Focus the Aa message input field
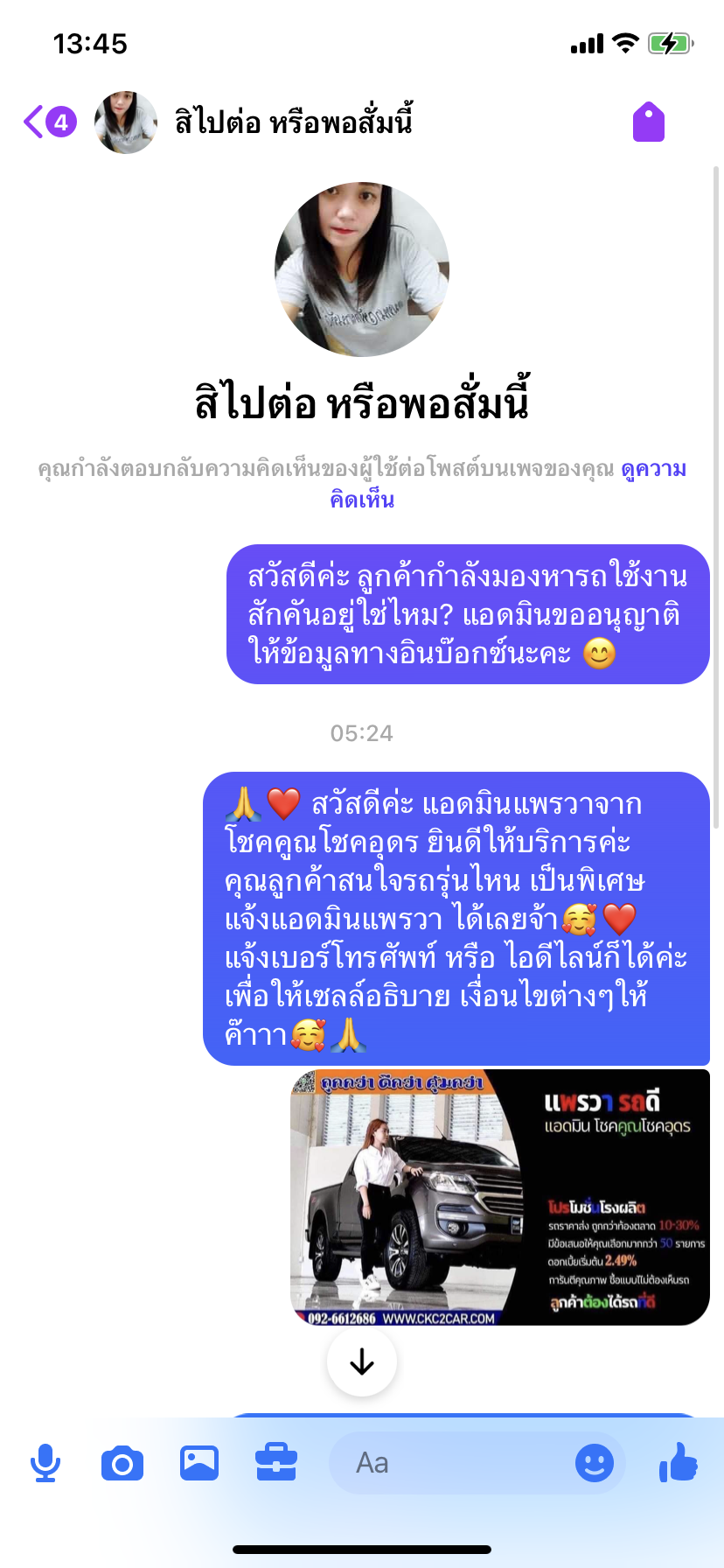This screenshot has width=724, height=1568. pyautogui.click(x=450, y=1463)
